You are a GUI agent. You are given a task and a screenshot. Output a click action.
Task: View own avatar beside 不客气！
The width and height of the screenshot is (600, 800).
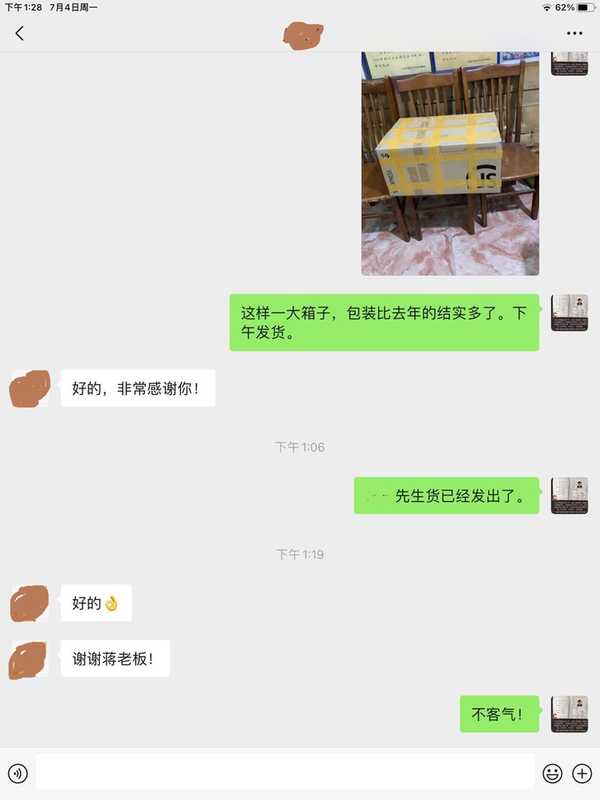coord(569,714)
